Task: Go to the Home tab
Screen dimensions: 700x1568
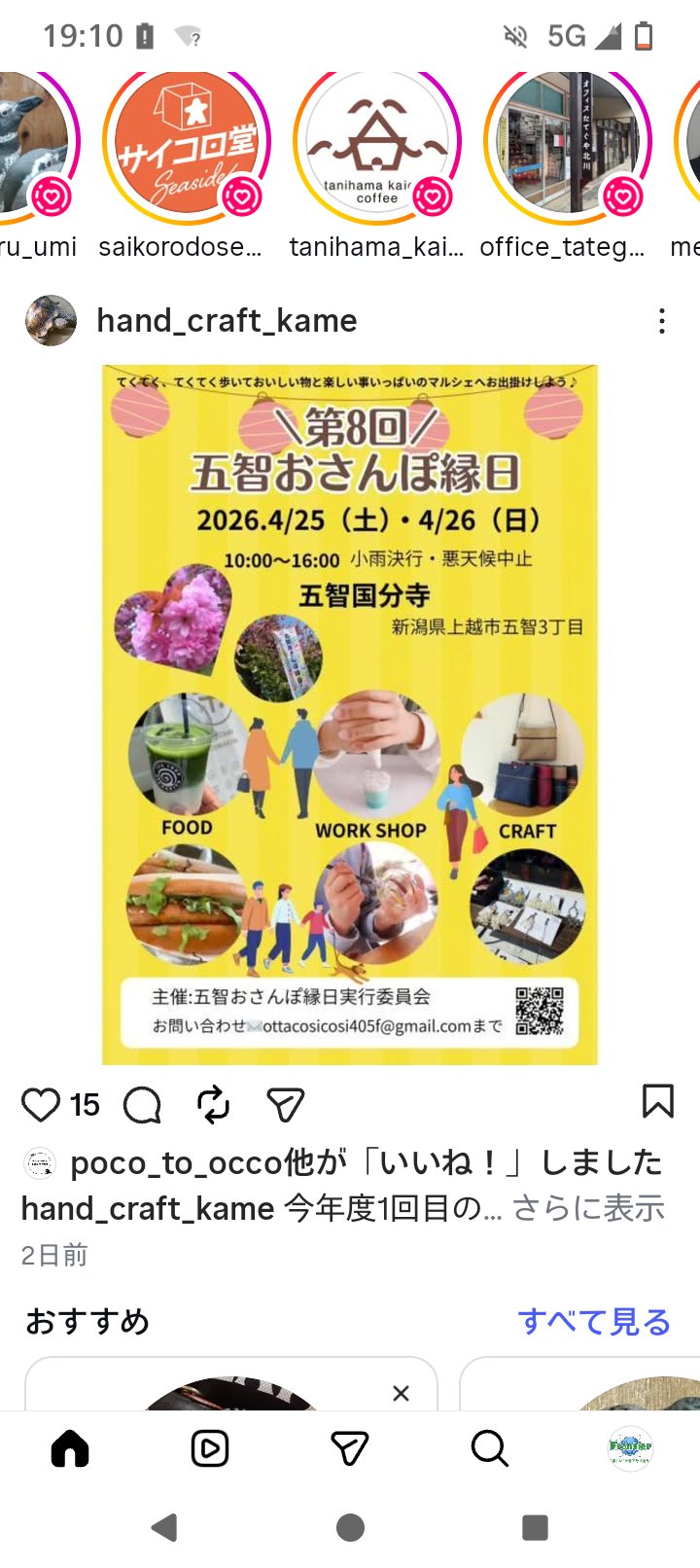Action: pos(70,1449)
